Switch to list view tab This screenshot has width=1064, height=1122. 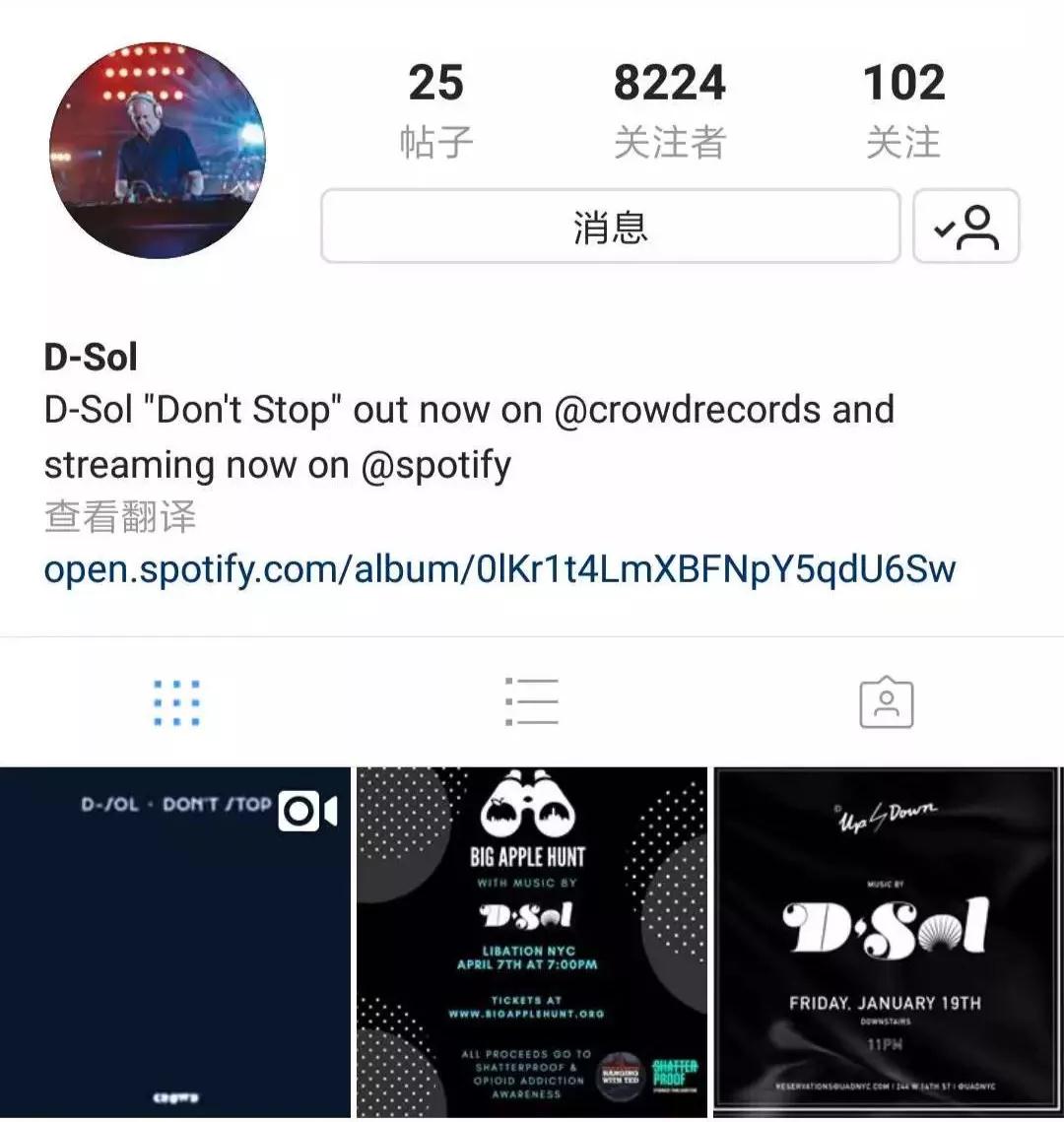point(531,702)
